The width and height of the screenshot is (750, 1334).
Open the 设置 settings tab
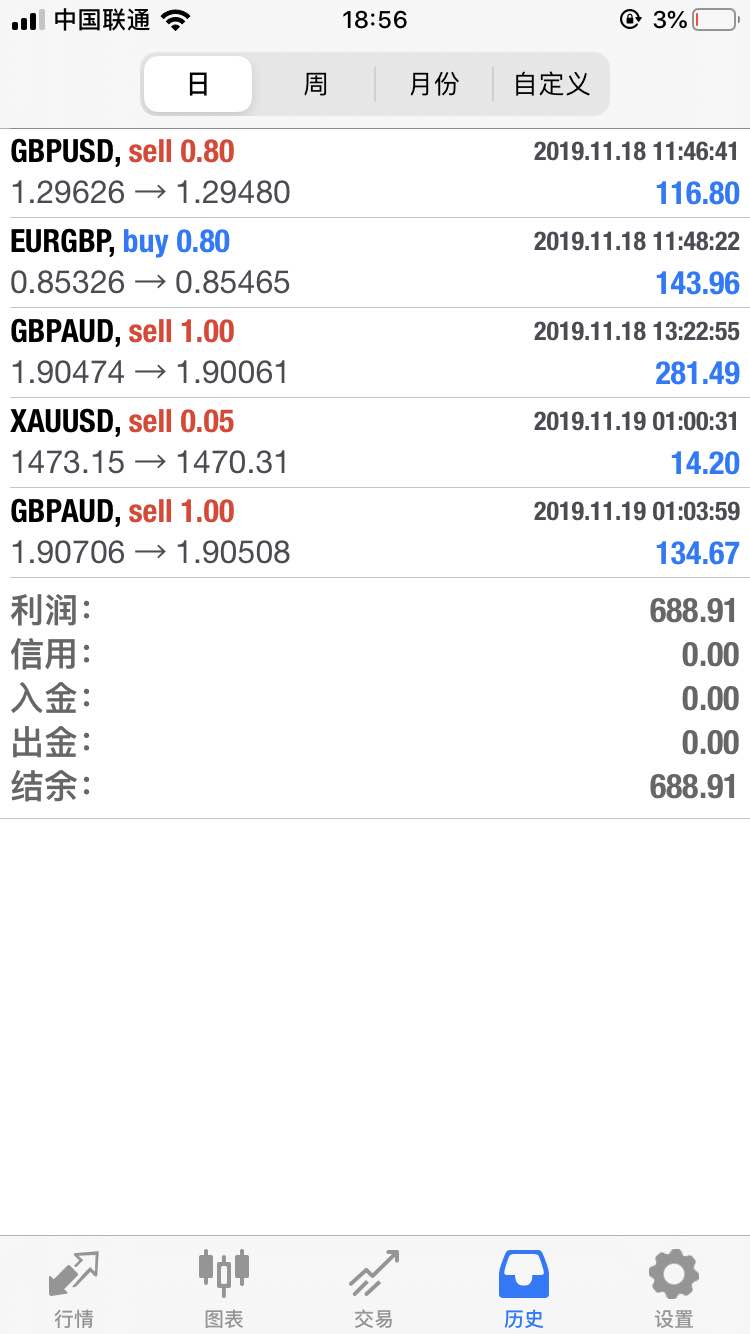click(674, 1287)
